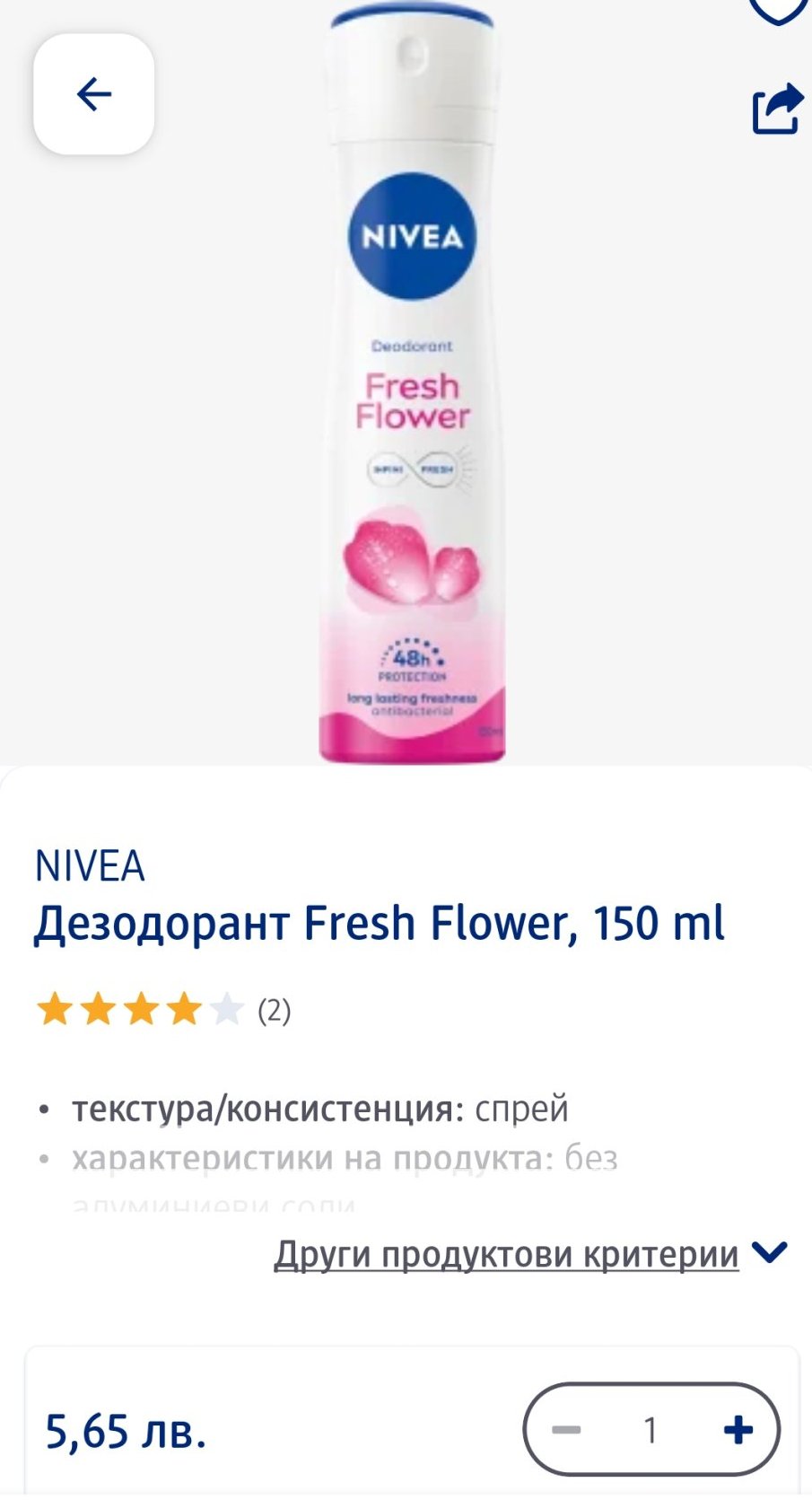Go back using the arrow button
812x1500 pixels.
(x=93, y=94)
